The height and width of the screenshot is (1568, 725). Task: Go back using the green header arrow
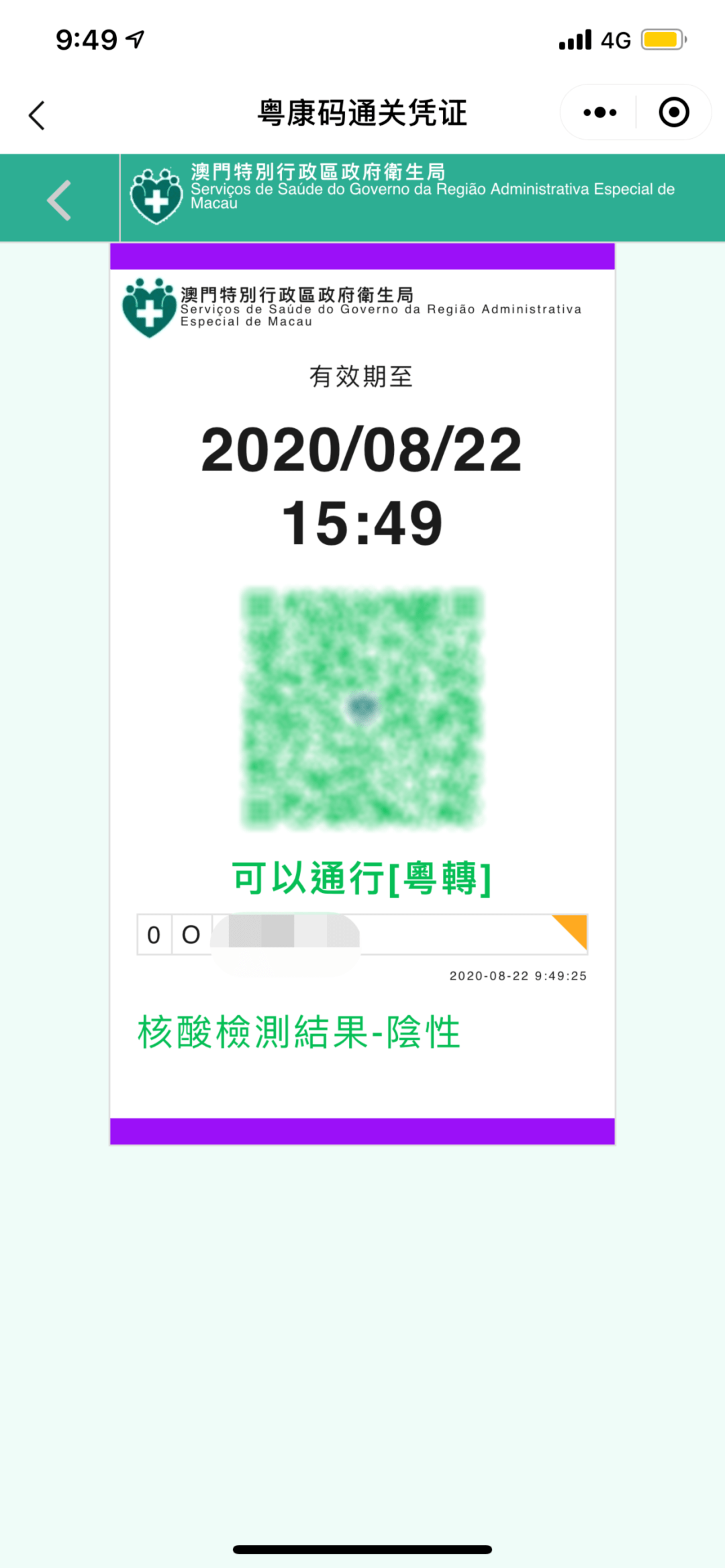point(59,200)
